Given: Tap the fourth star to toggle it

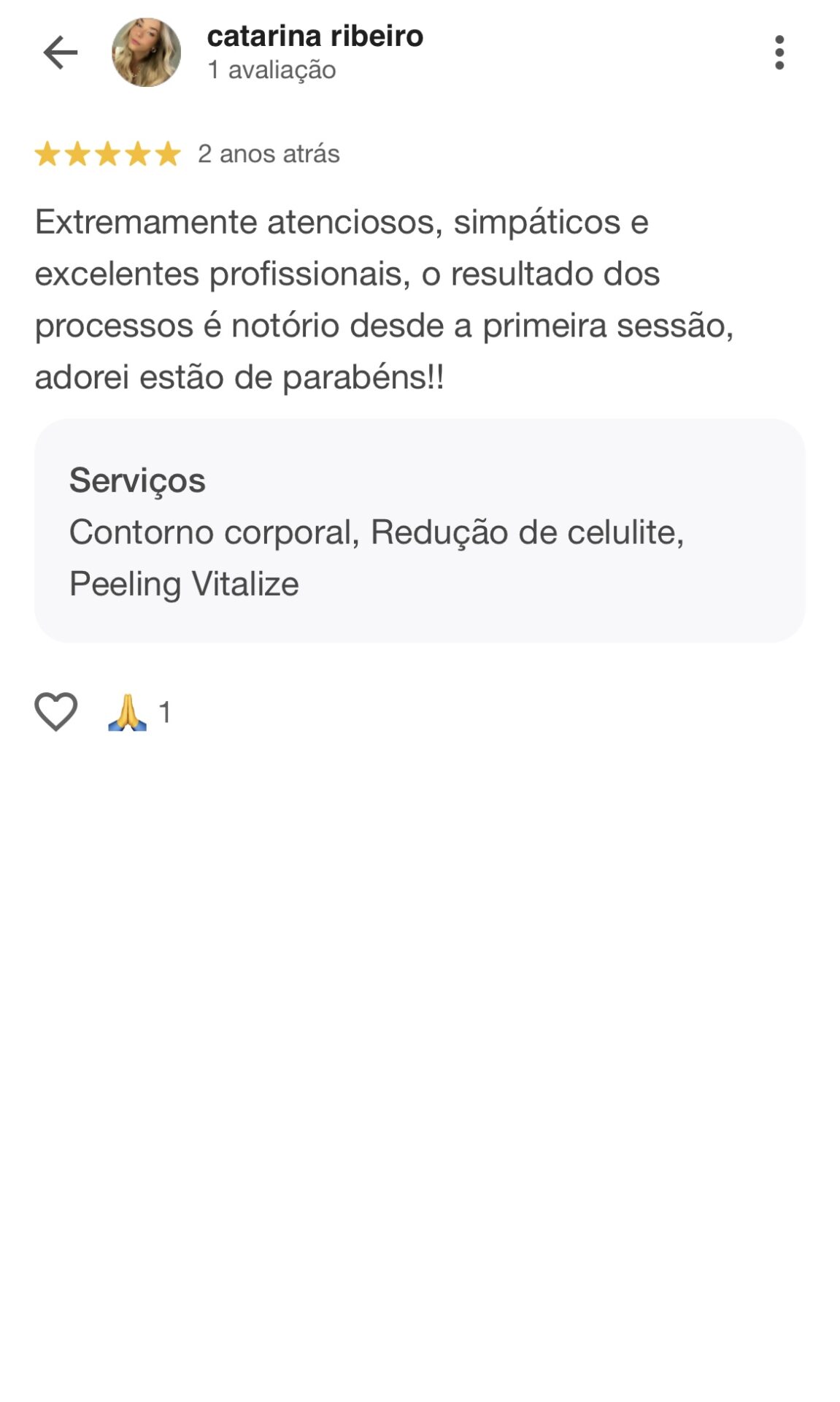Looking at the screenshot, I should point(136,153).
